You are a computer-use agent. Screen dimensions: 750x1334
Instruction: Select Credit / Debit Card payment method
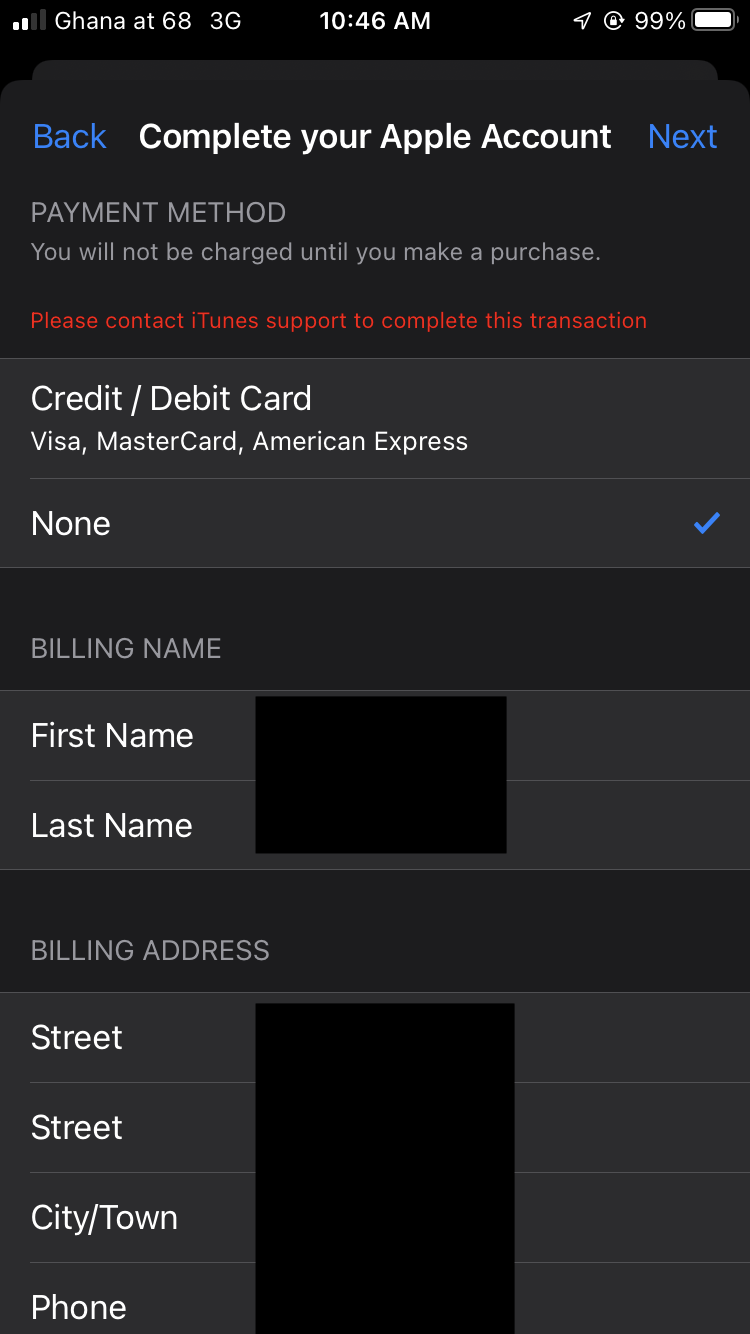click(x=375, y=418)
